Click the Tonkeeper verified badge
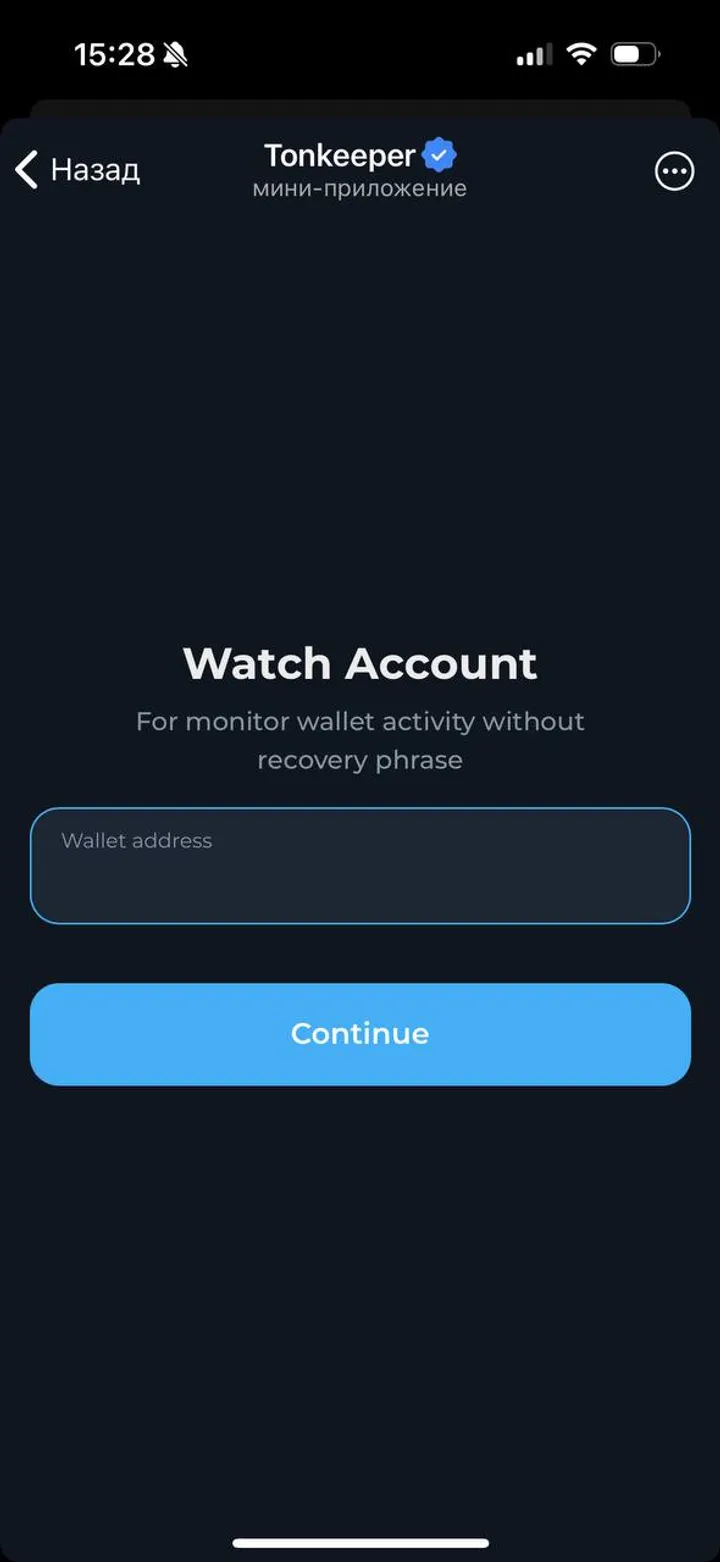Viewport: 720px width, 1562px height. point(438,153)
